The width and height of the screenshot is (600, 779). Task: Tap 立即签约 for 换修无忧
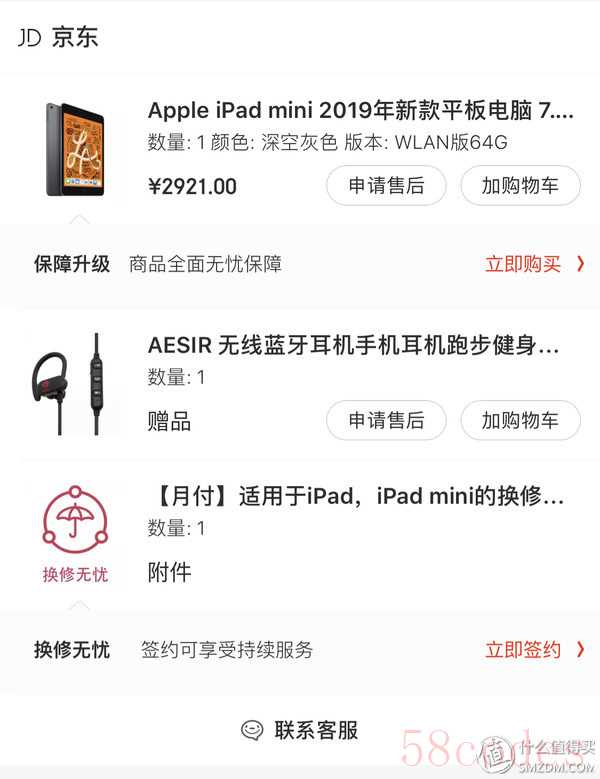[x=534, y=649]
